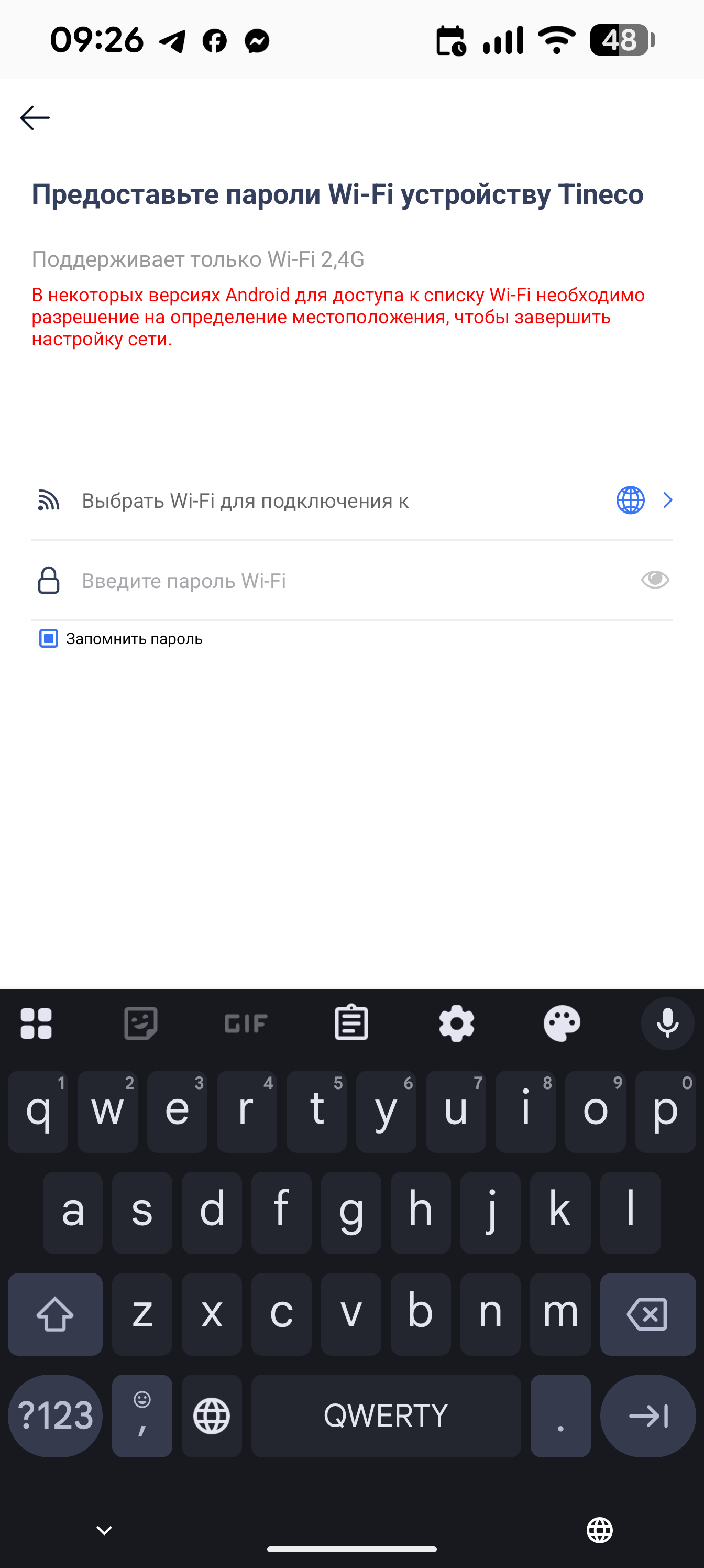This screenshot has width=704, height=1568.
Task: Open keyboard clipboard
Action: click(x=351, y=1022)
